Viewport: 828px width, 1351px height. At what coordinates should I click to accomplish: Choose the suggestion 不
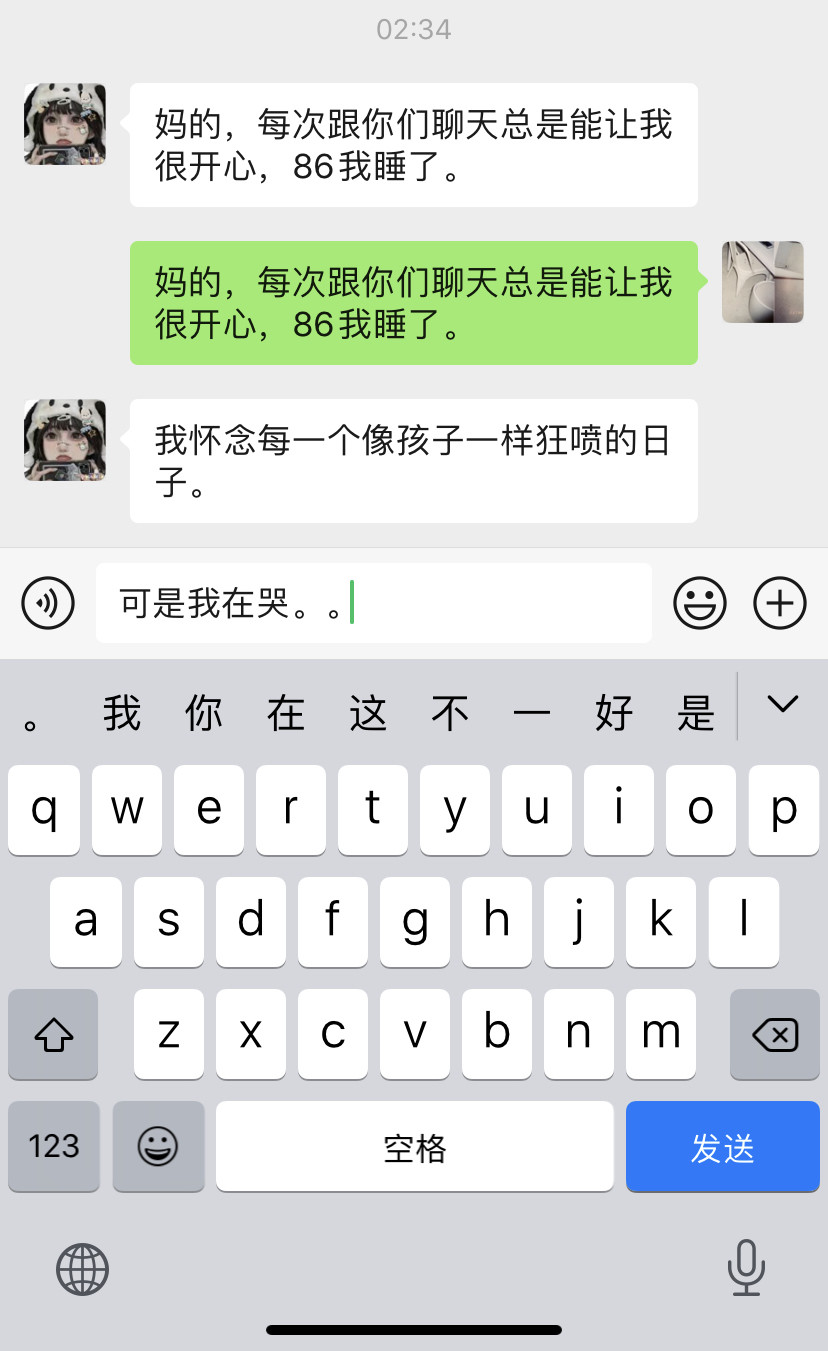click(450, 714)
